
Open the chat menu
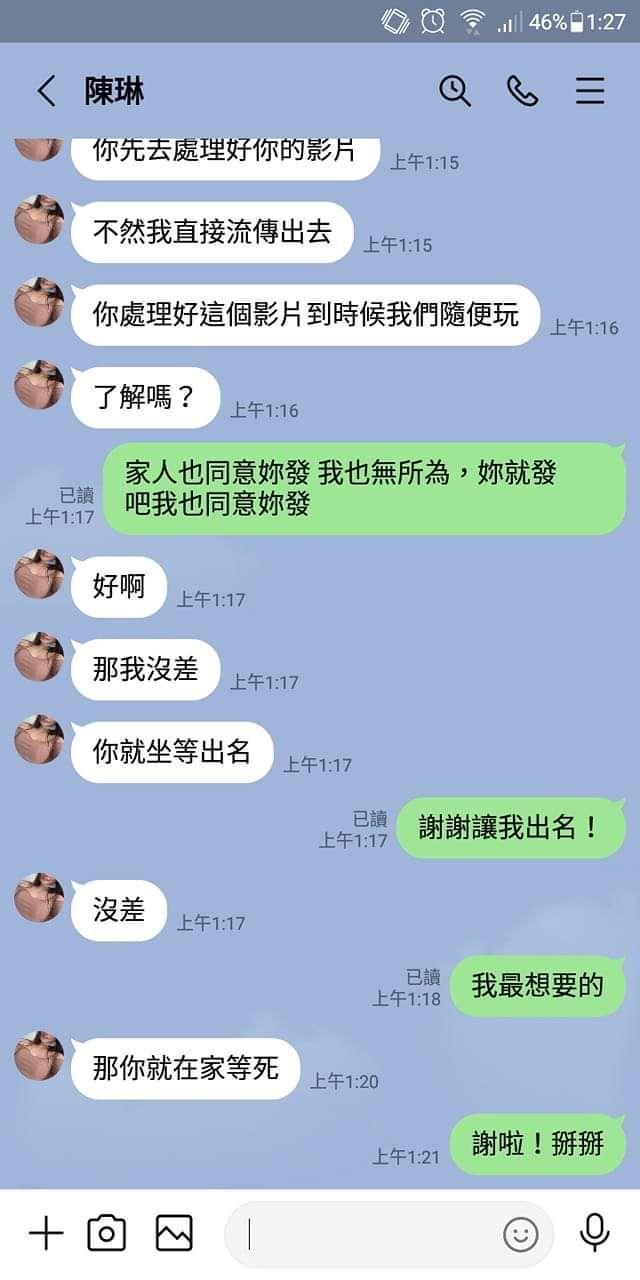click(590, 91)
